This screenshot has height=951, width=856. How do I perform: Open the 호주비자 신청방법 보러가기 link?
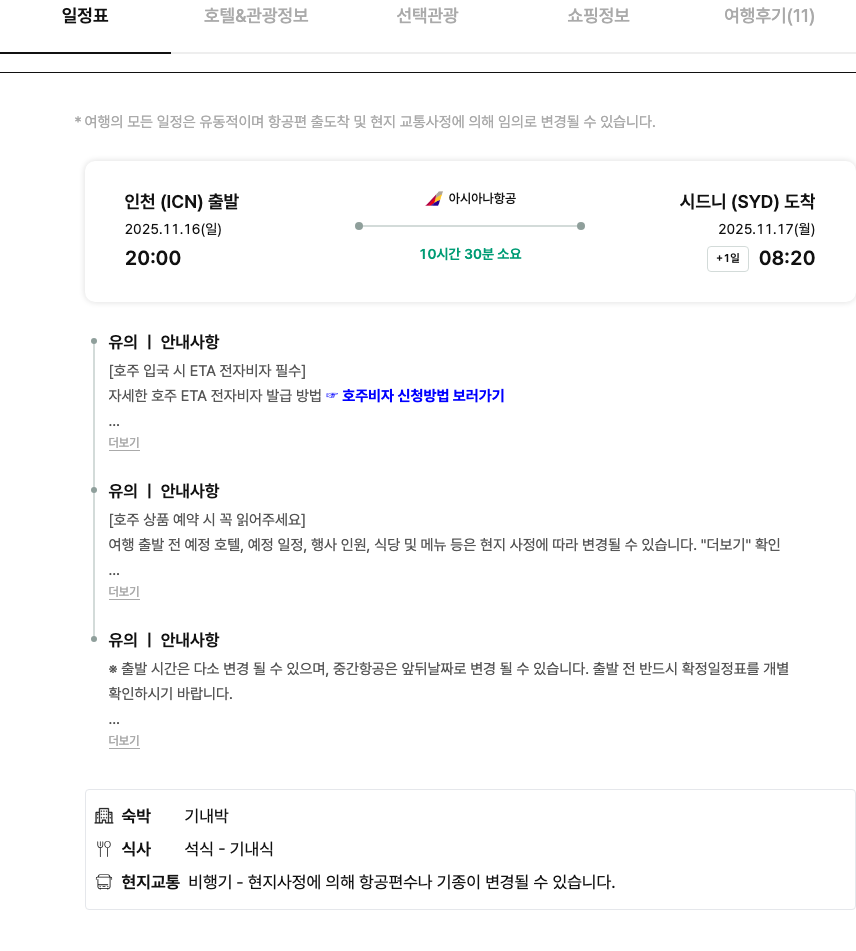pos(423,396)
